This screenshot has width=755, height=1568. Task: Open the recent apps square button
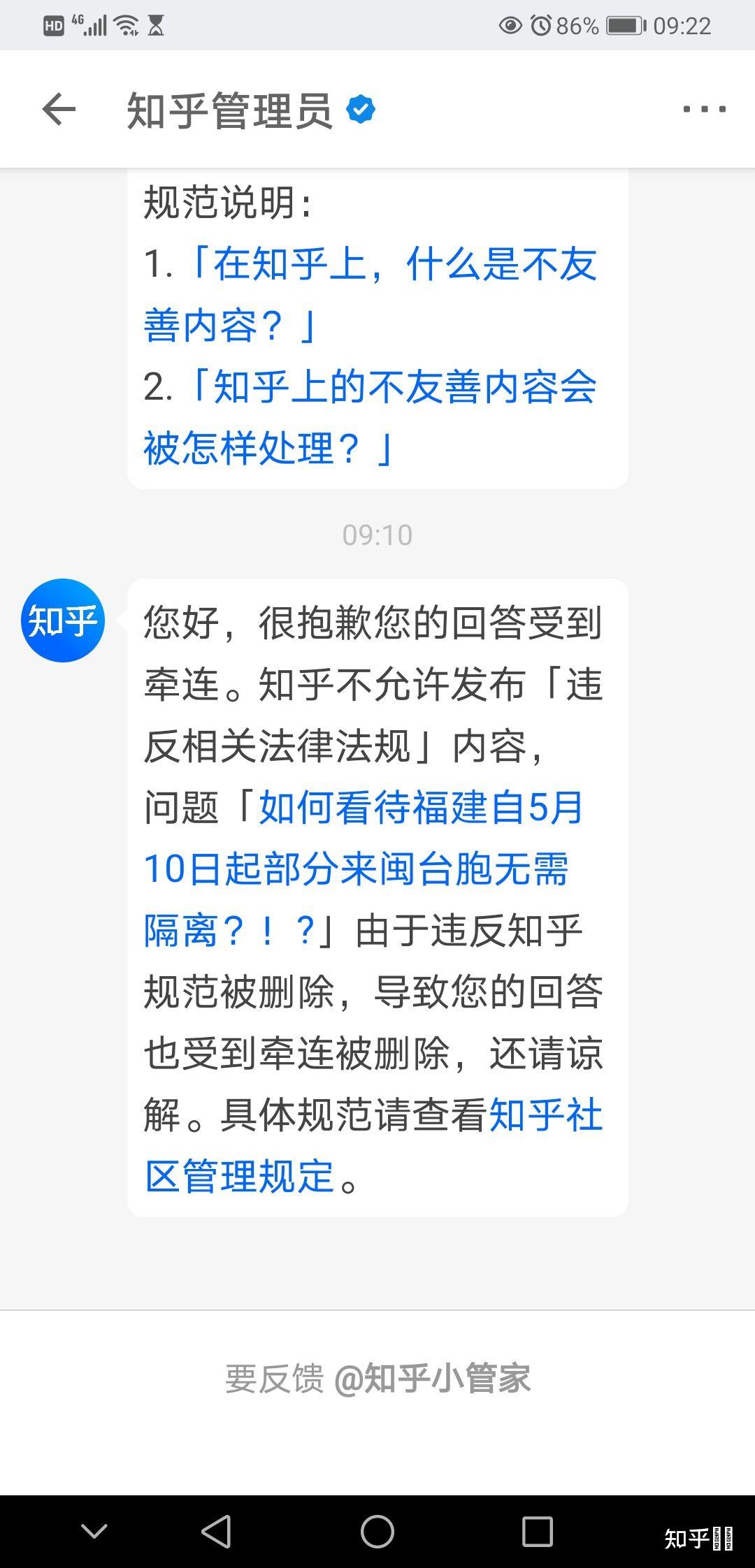[538, 1532]
